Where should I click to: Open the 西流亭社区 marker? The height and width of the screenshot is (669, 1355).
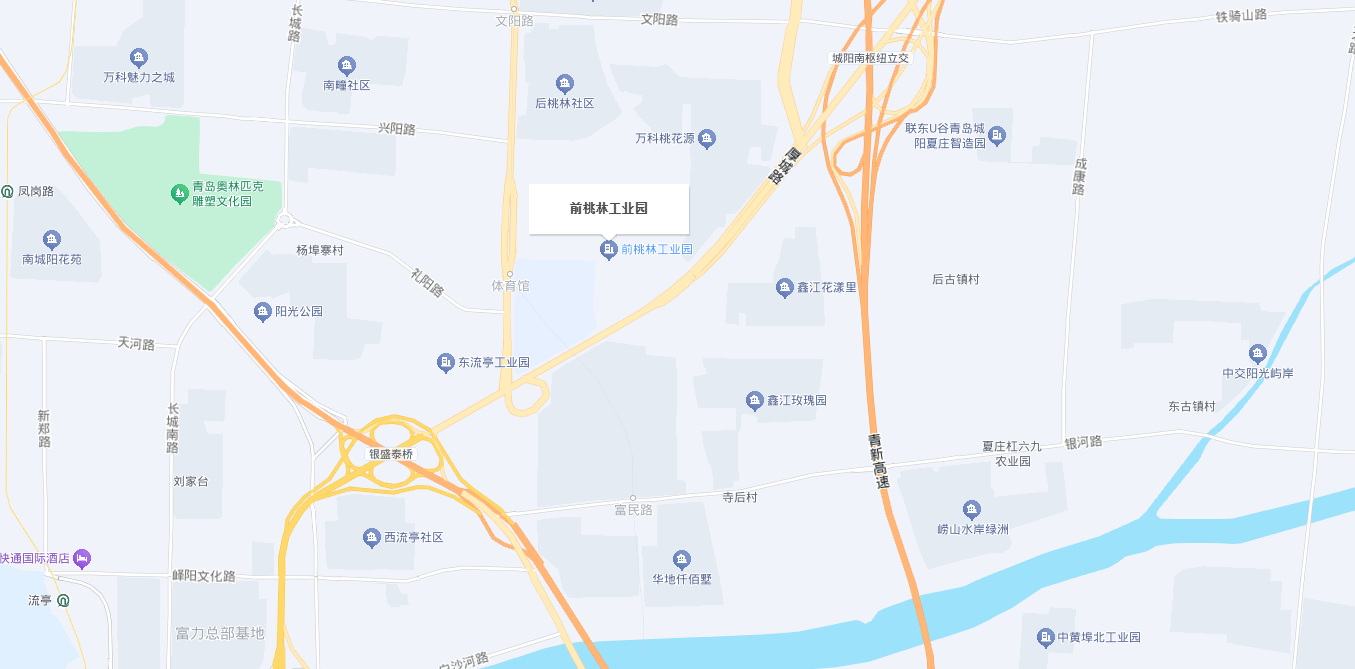(372, 537)
